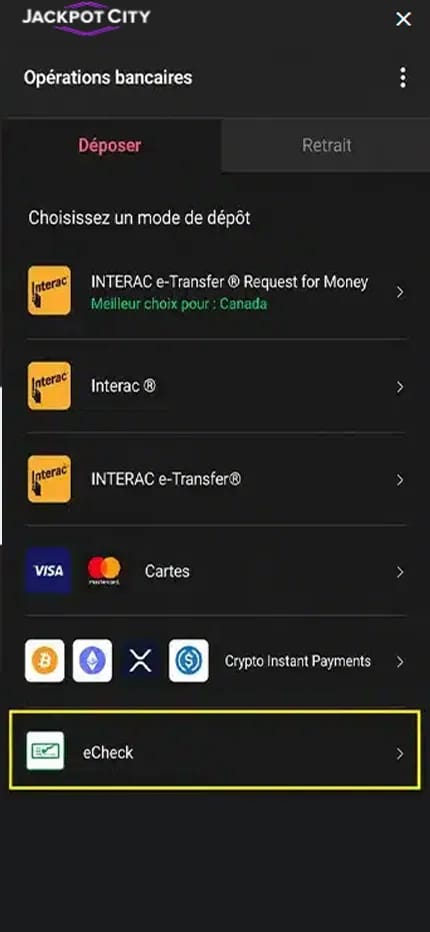Choose INTERAC e-Transfer Request for Money
This screenshot has height=932, width=430.
click(216, 291)
